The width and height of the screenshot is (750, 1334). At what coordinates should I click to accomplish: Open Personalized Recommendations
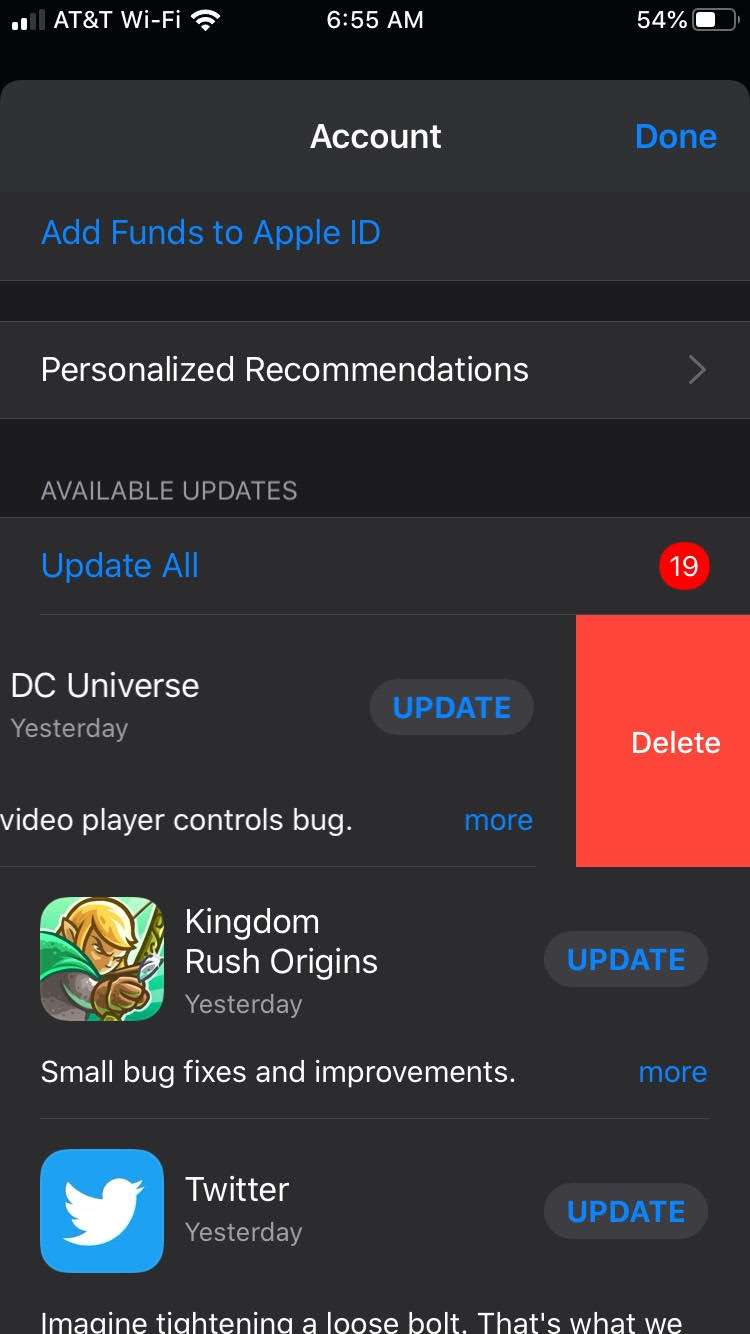click(x=374, y=370)
